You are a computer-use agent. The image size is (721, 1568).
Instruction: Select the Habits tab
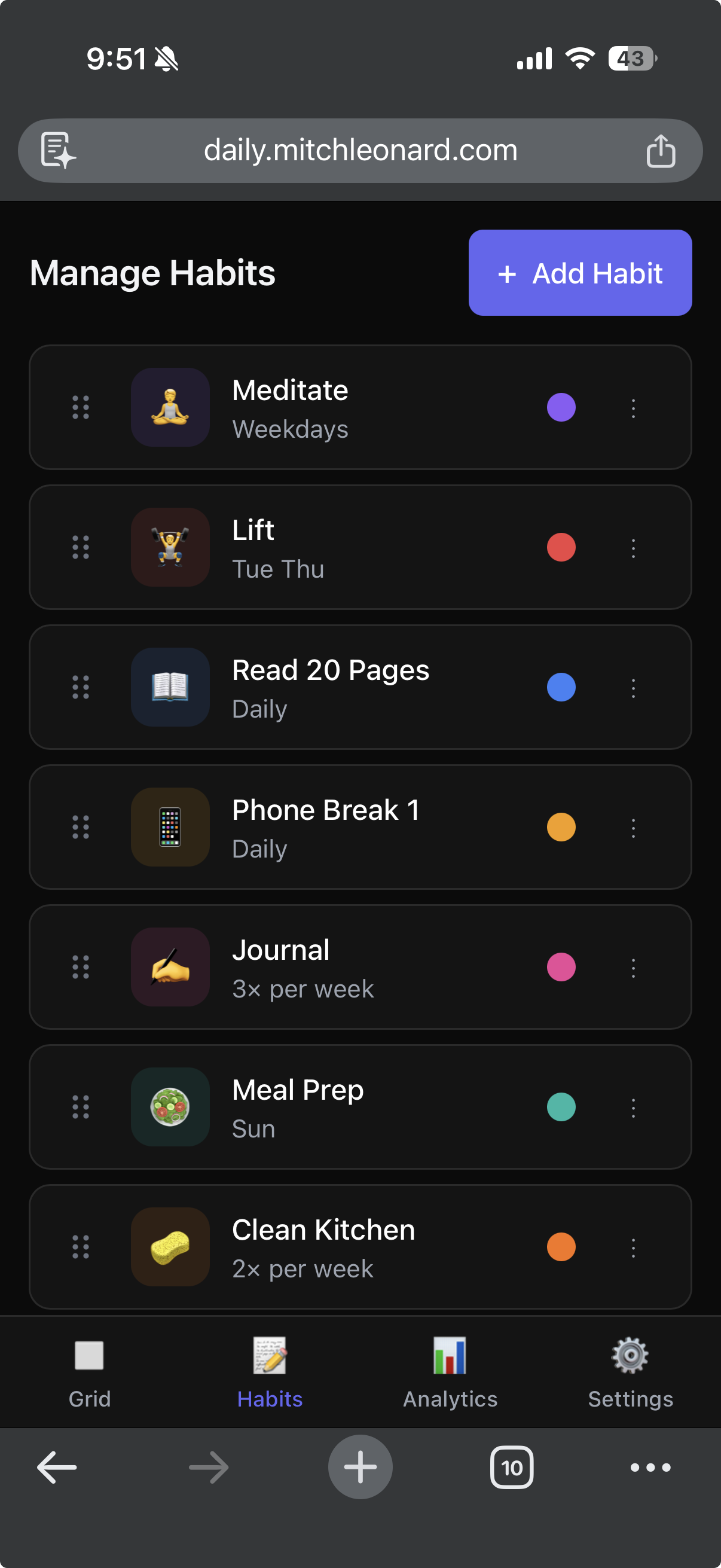[x=270, y=1372]
